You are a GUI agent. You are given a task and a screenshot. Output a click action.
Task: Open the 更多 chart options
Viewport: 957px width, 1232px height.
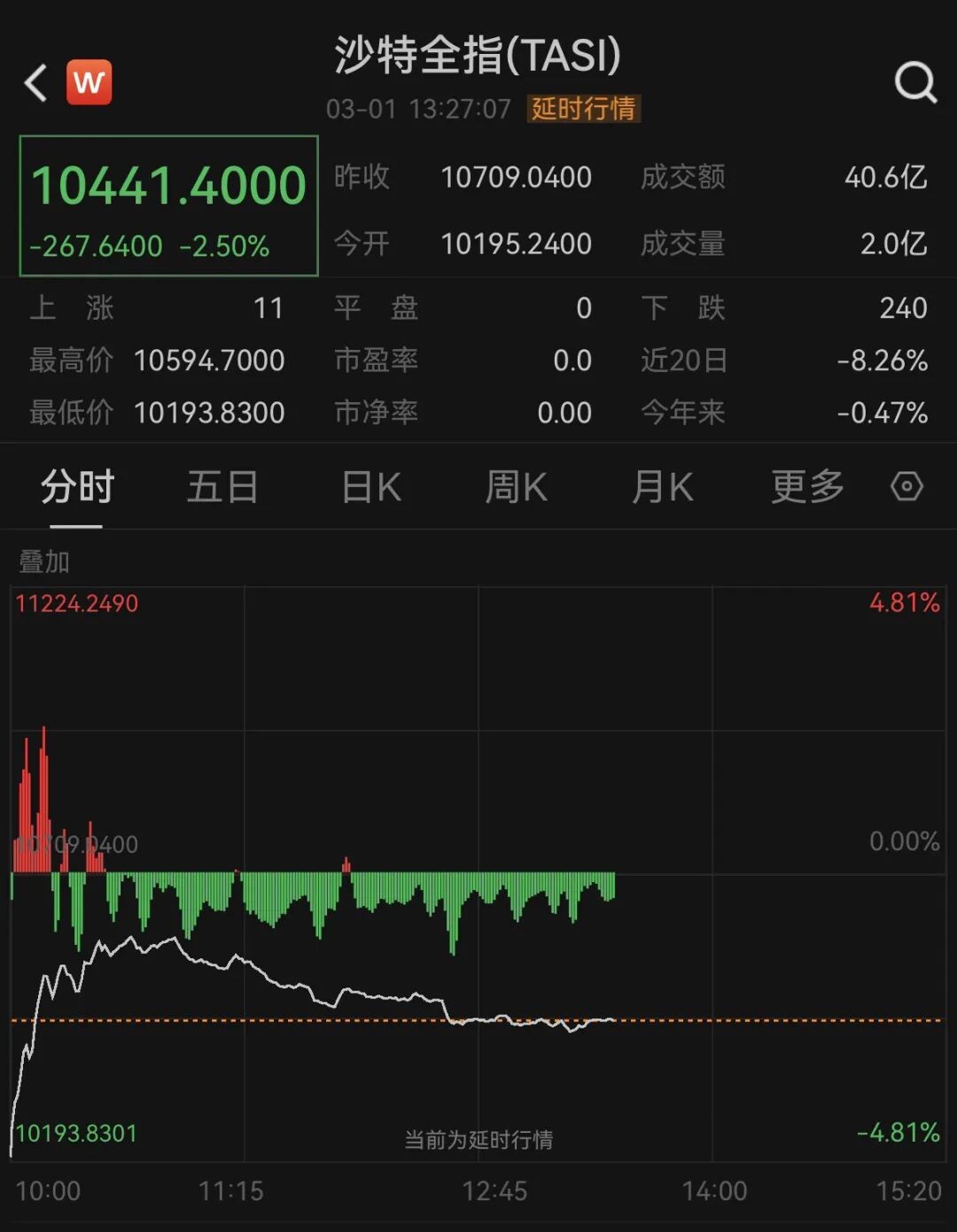(807, 487)
